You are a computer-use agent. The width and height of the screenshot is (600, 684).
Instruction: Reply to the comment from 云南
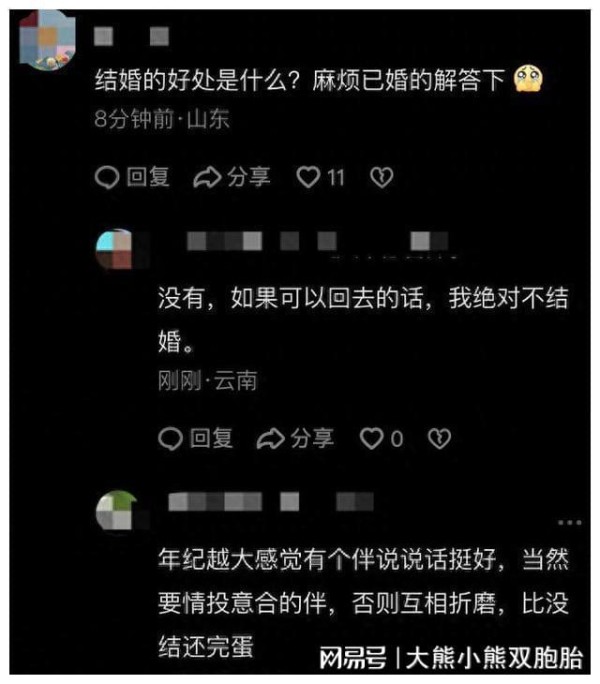[196, 437]
